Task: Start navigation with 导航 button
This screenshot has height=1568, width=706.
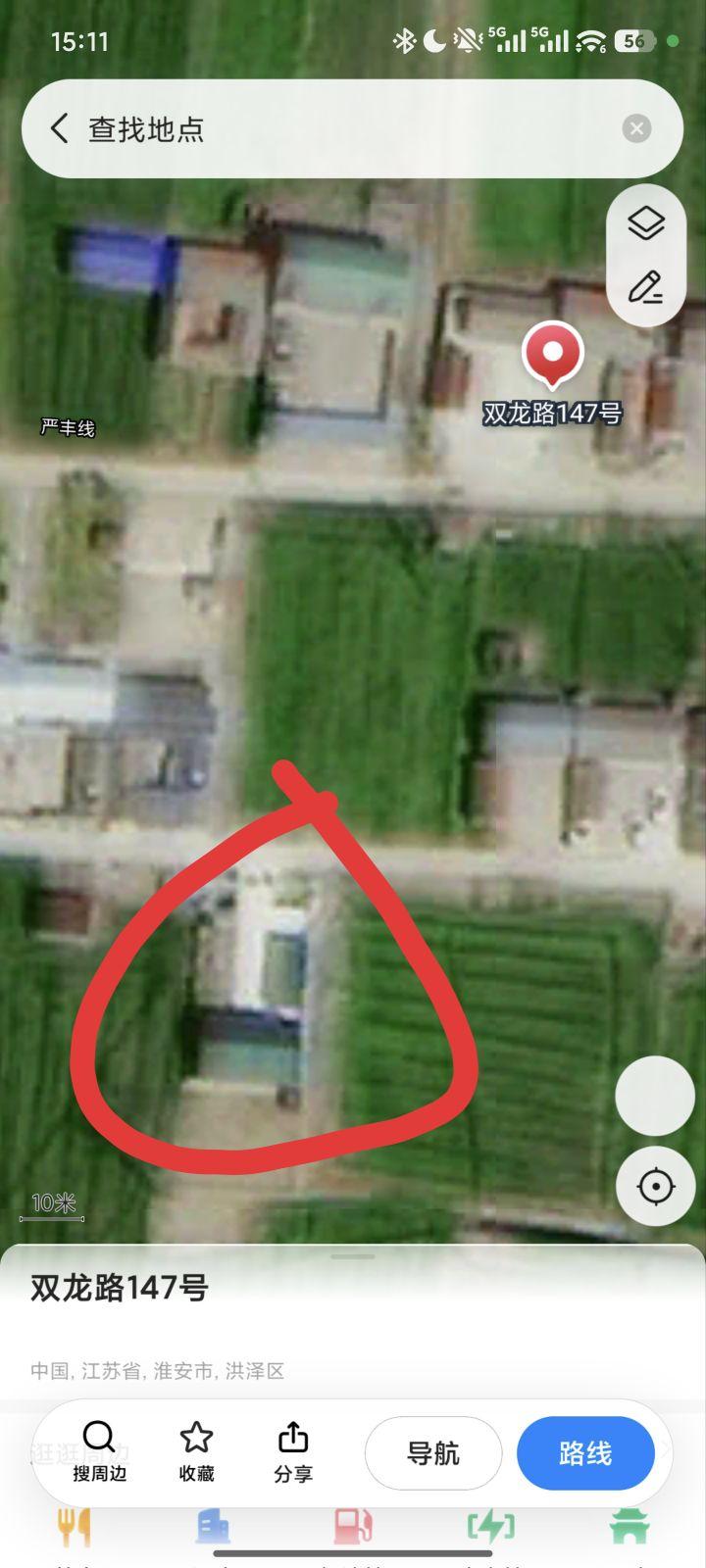Action: tap(433, 1453)
